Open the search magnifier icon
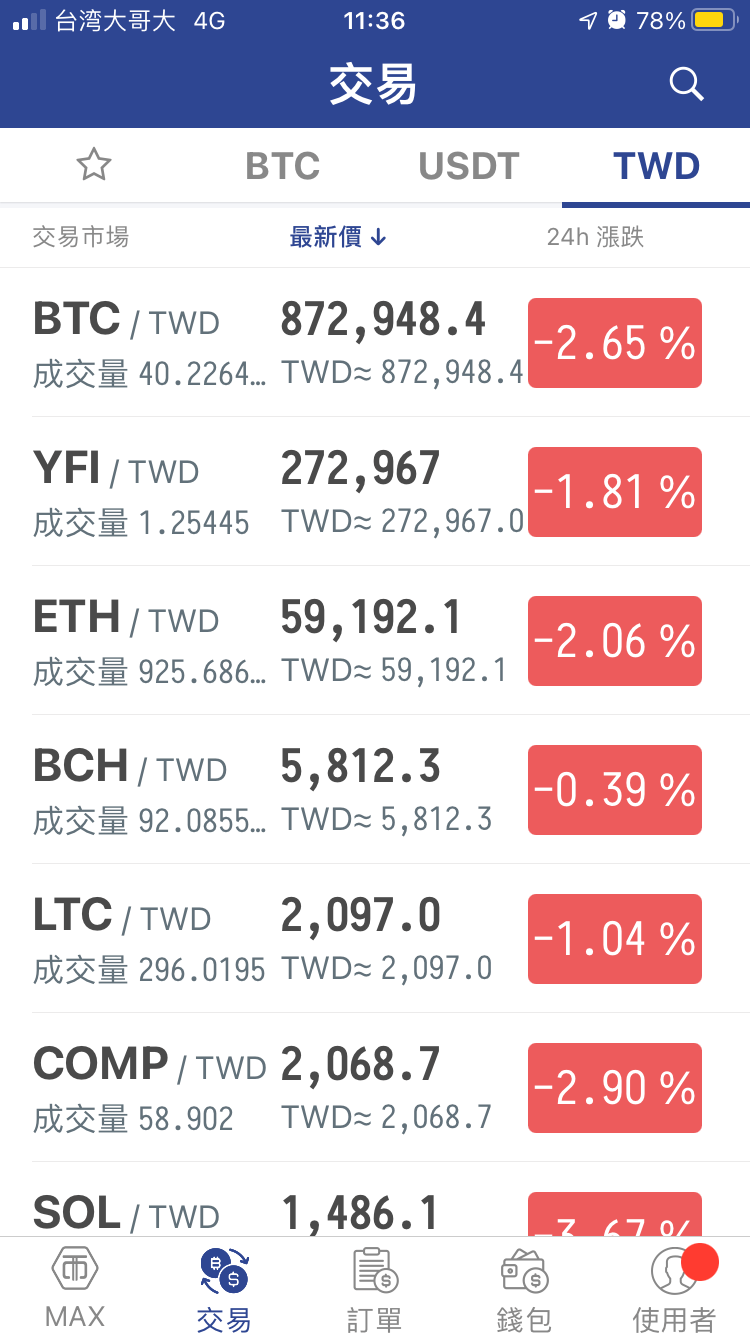This screenshot has width=750, height=1334. point(686,85)
